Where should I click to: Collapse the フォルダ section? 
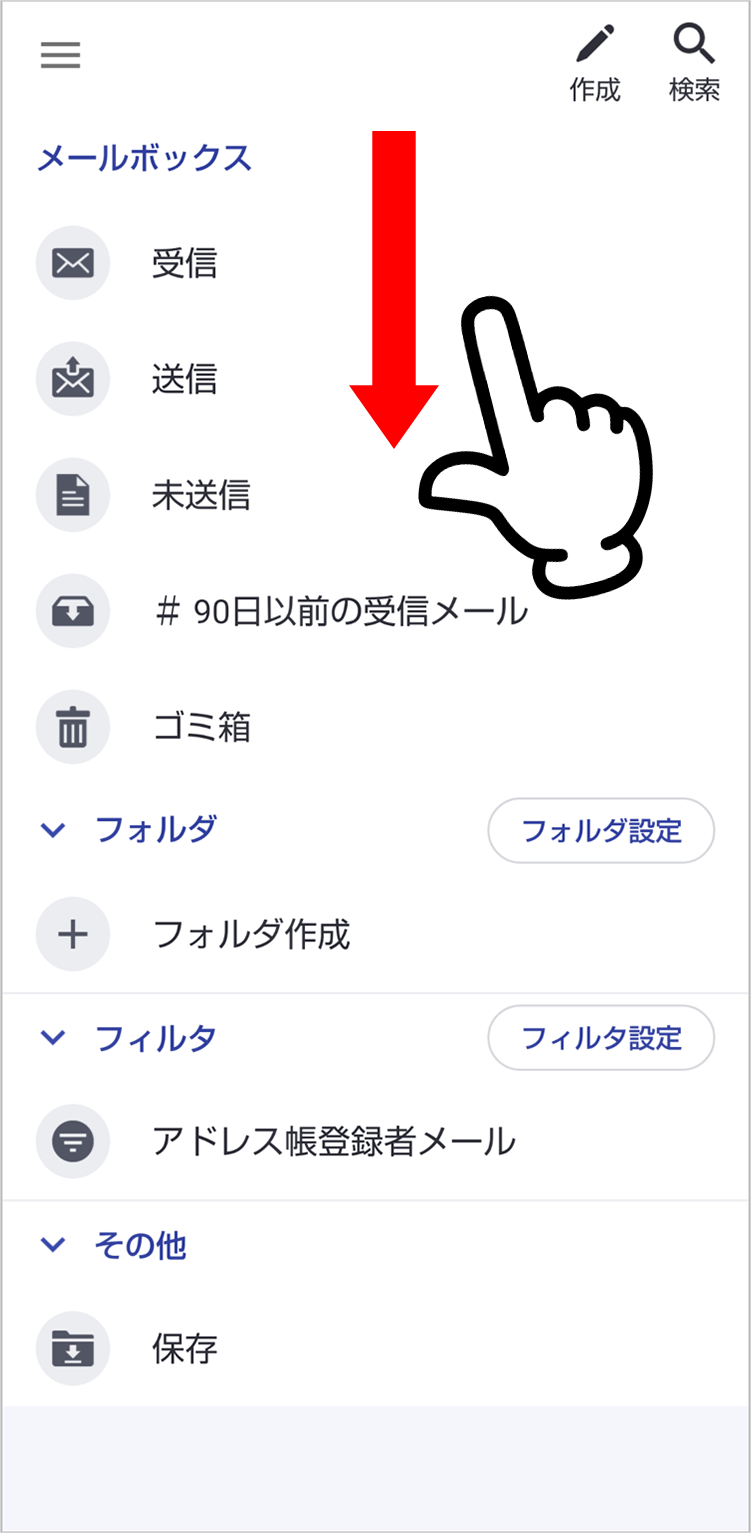pos(52,830)
